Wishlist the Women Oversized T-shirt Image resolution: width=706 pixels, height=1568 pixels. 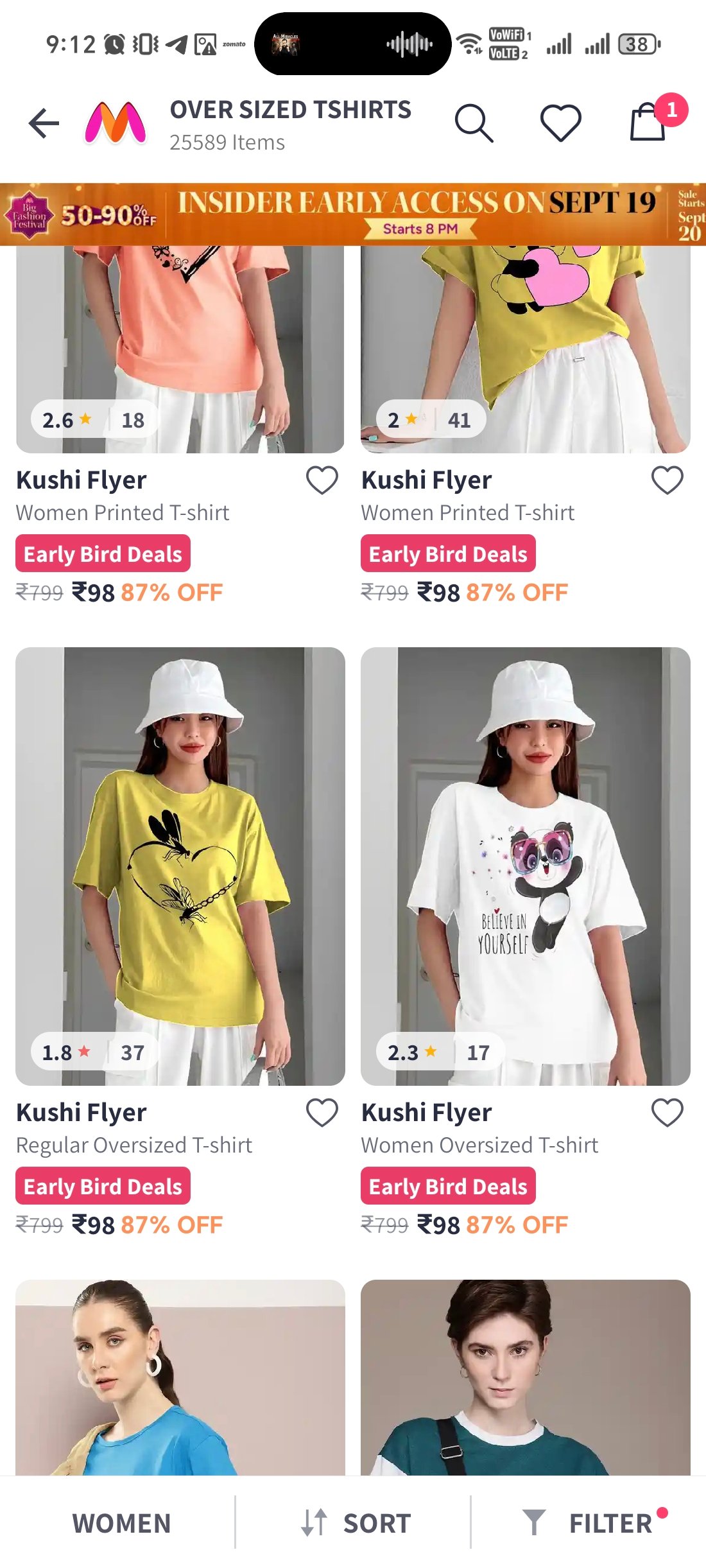pyautogui.click(x=667, y=1113)
